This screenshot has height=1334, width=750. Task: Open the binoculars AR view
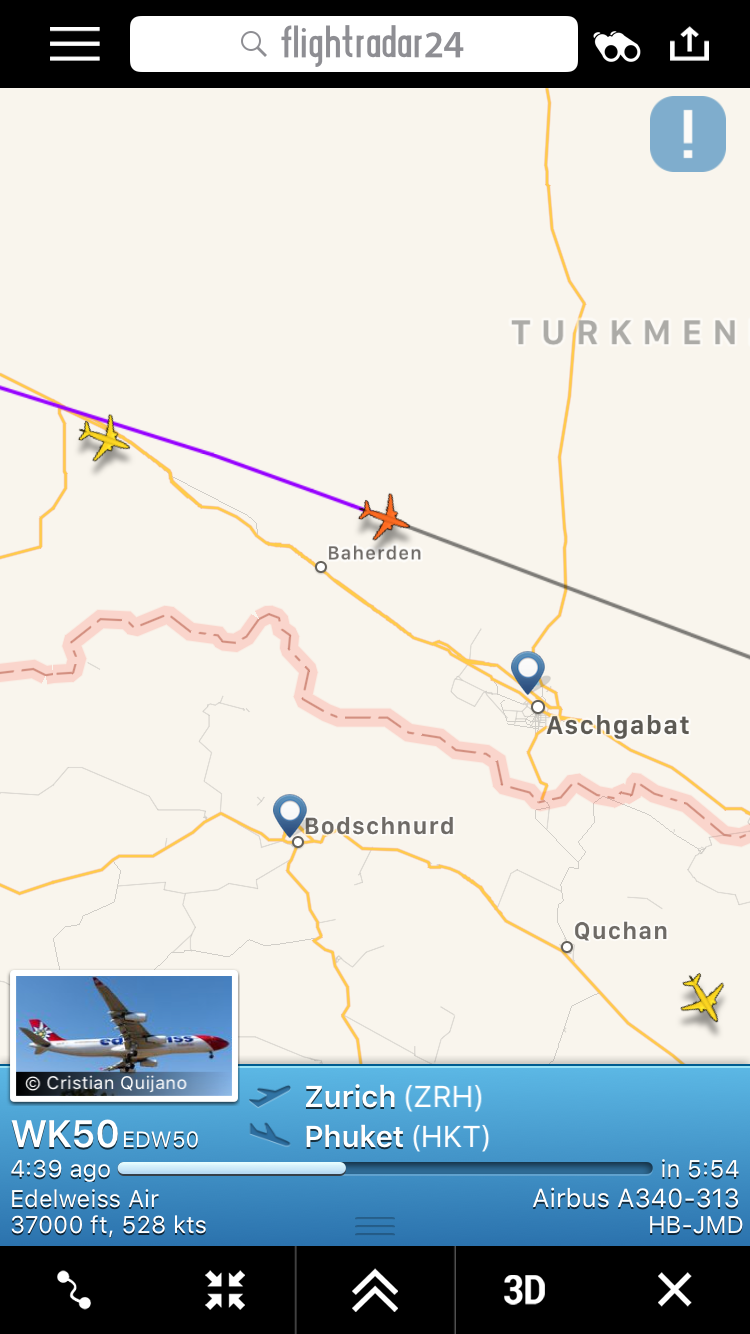(x=617, y=46)
